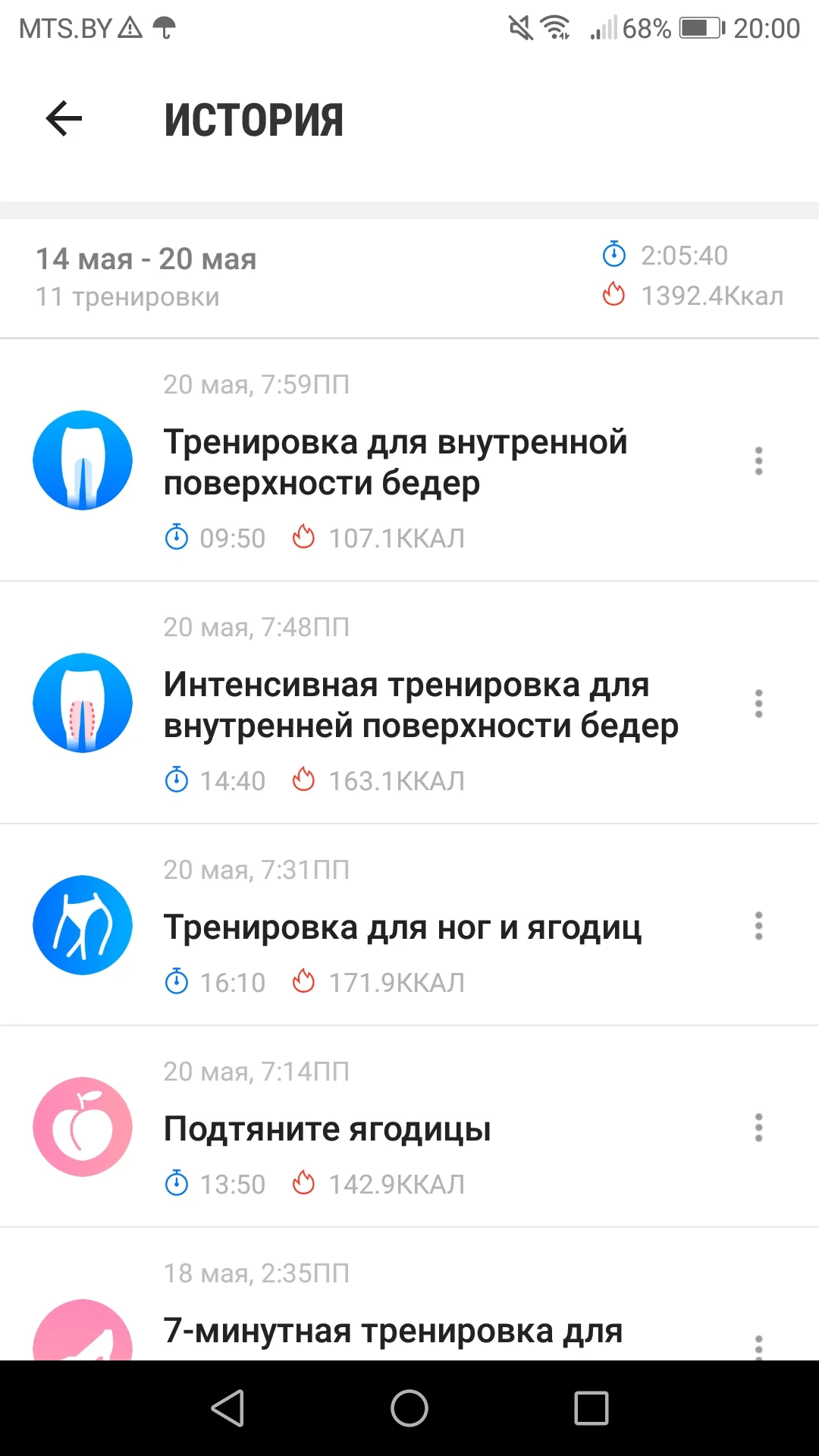
Task: Go back from the История screen
Action: point(64,119)
